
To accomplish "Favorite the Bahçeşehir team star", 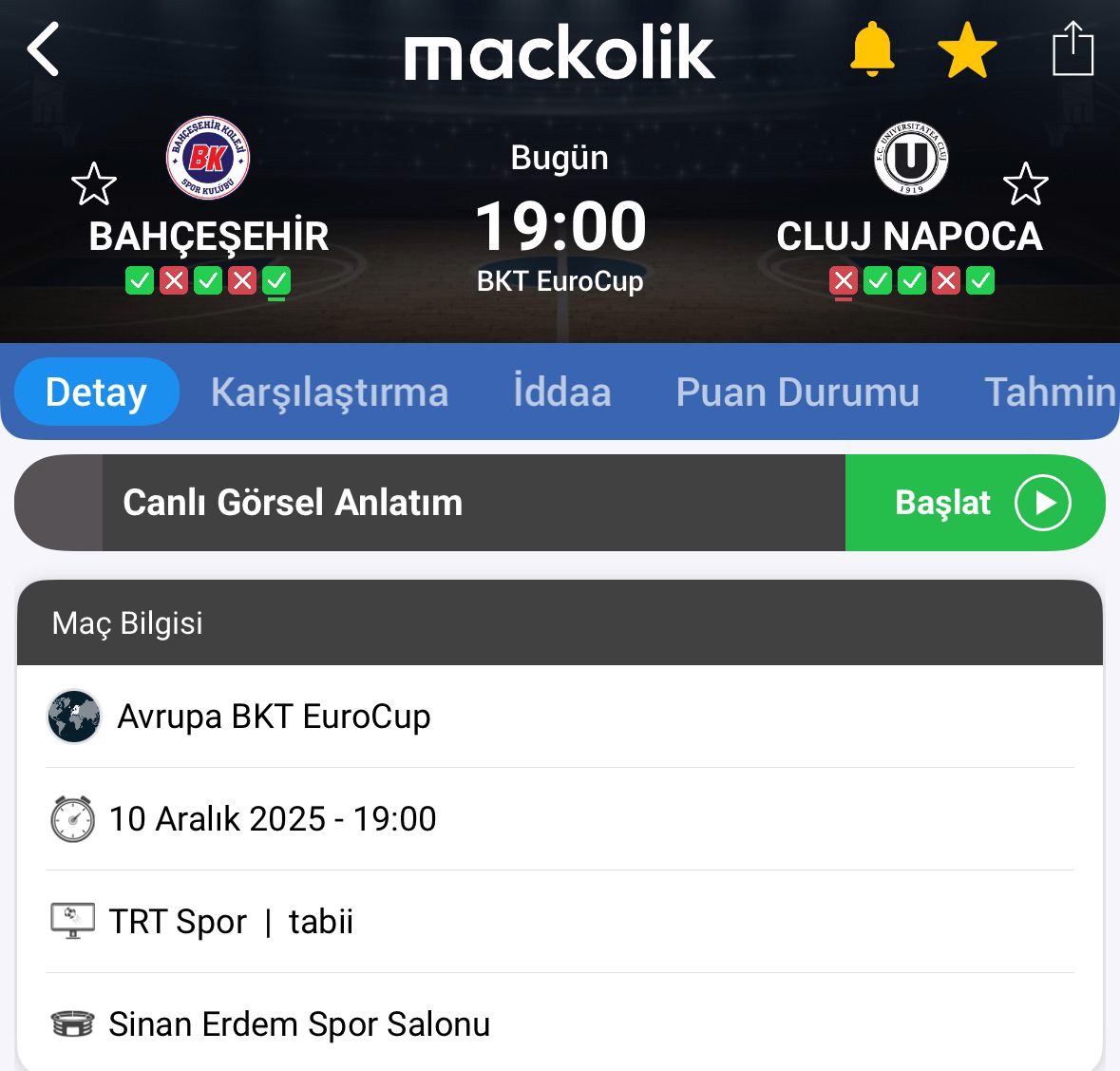I will pos(94,184).
